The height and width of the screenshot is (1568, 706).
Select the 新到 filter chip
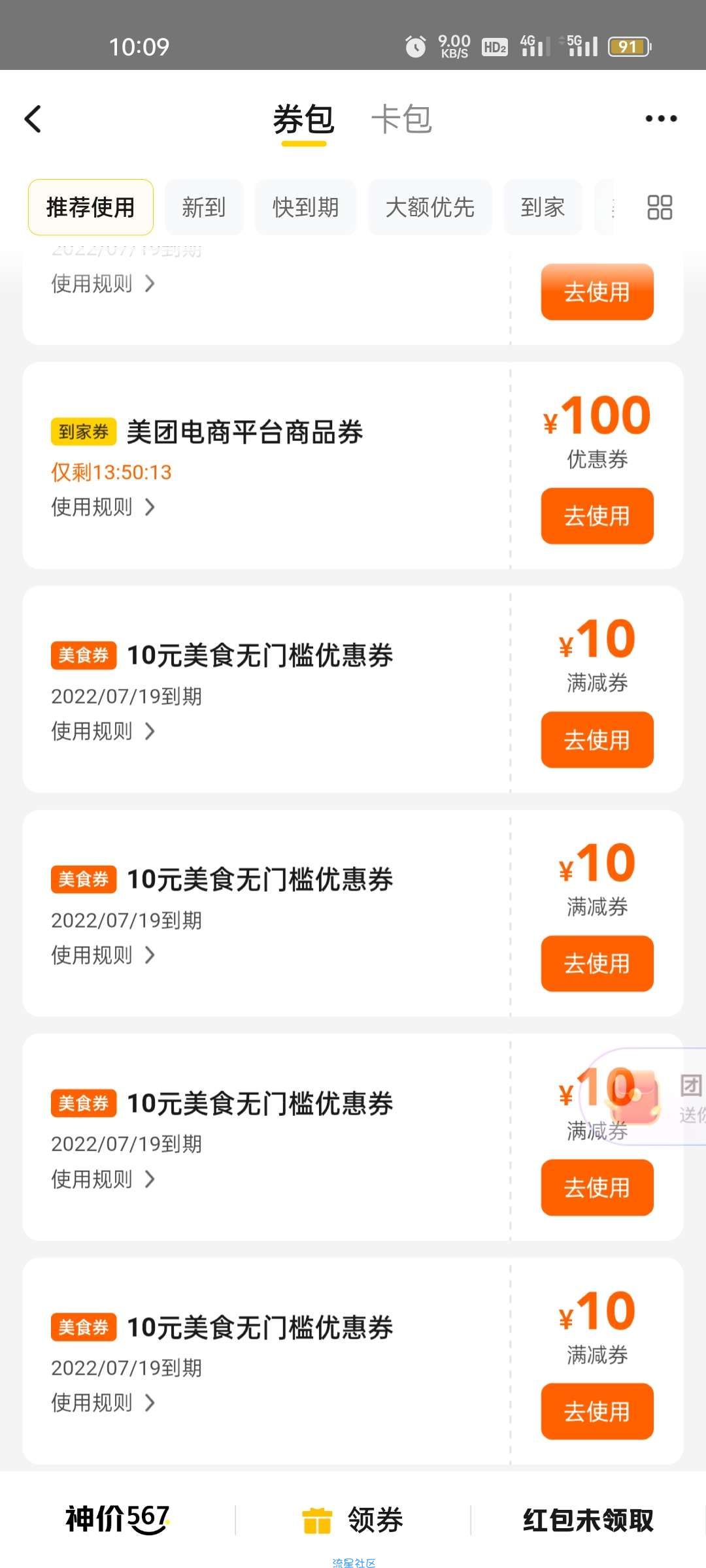click(204, 207)
